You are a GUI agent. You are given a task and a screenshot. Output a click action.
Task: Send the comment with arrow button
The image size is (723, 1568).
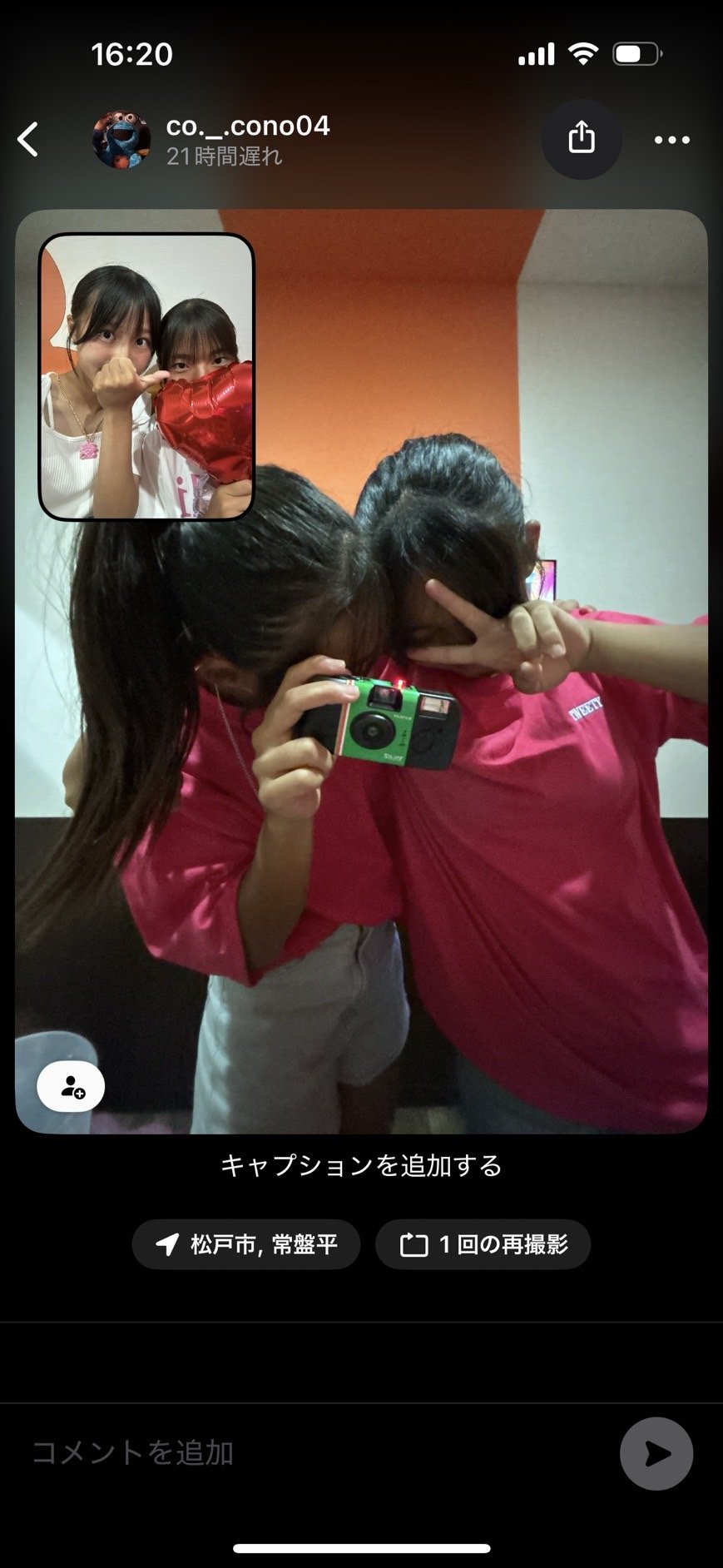(656, 1453)
